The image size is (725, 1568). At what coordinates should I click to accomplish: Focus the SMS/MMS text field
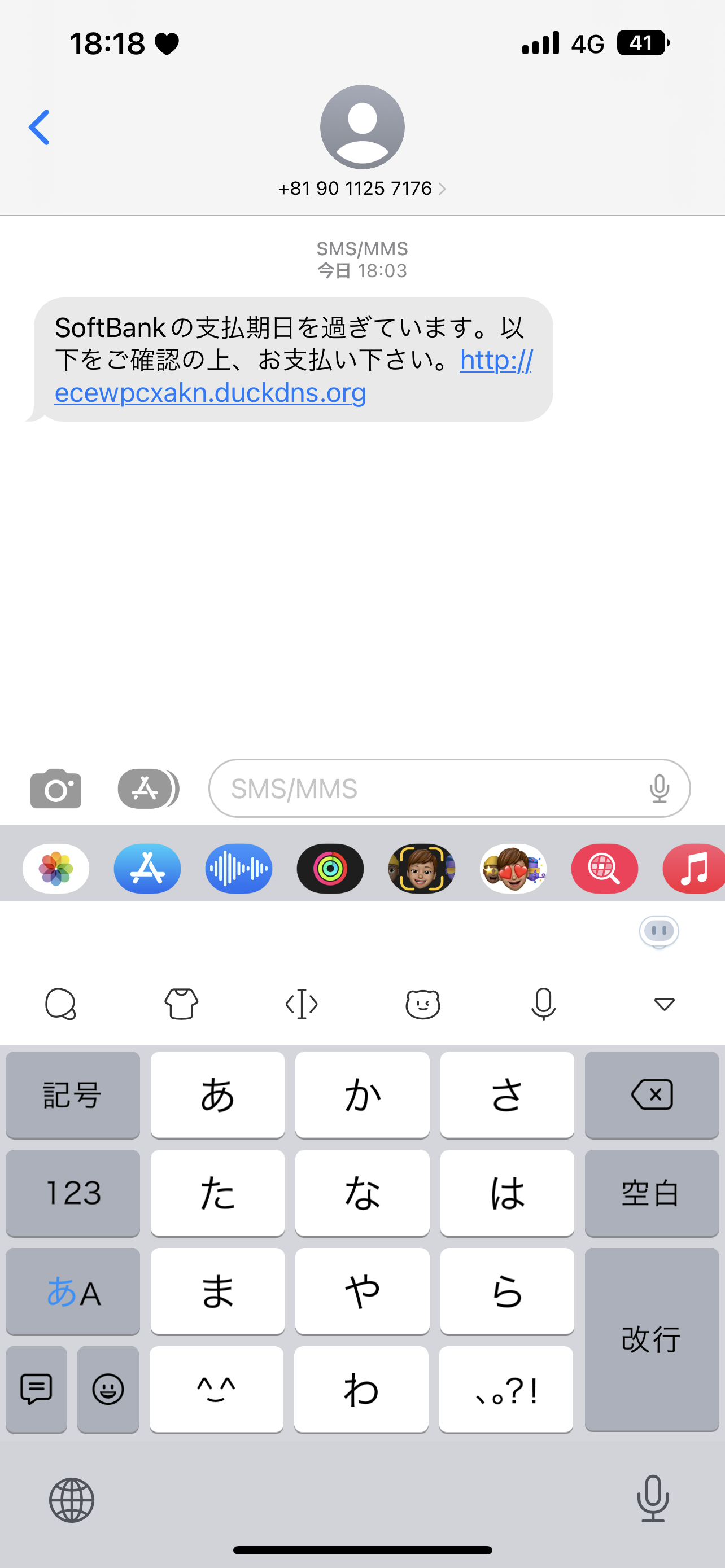click(426, 789)
